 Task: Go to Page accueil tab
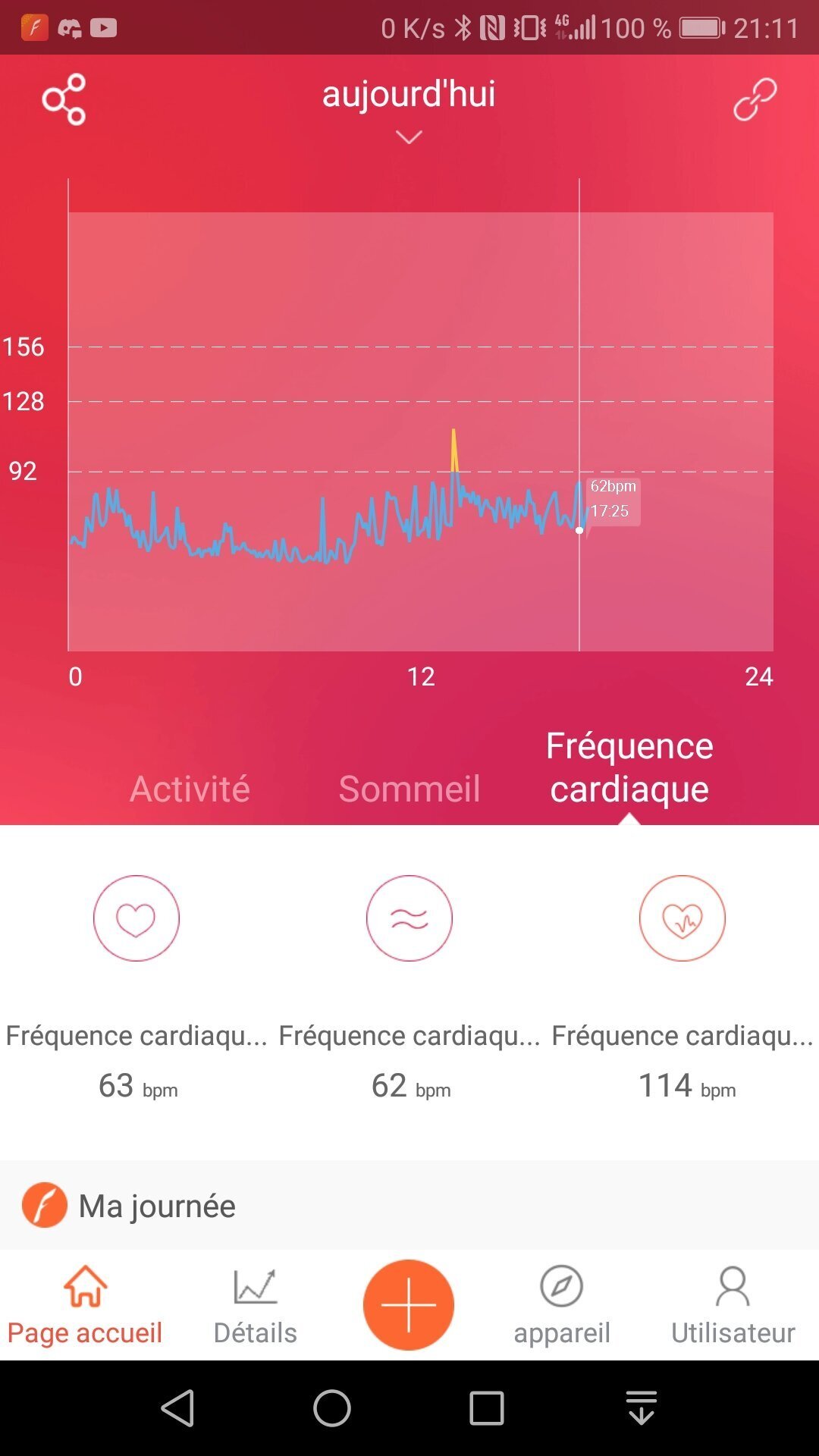pyautogui.click(x=85, y=1305)
